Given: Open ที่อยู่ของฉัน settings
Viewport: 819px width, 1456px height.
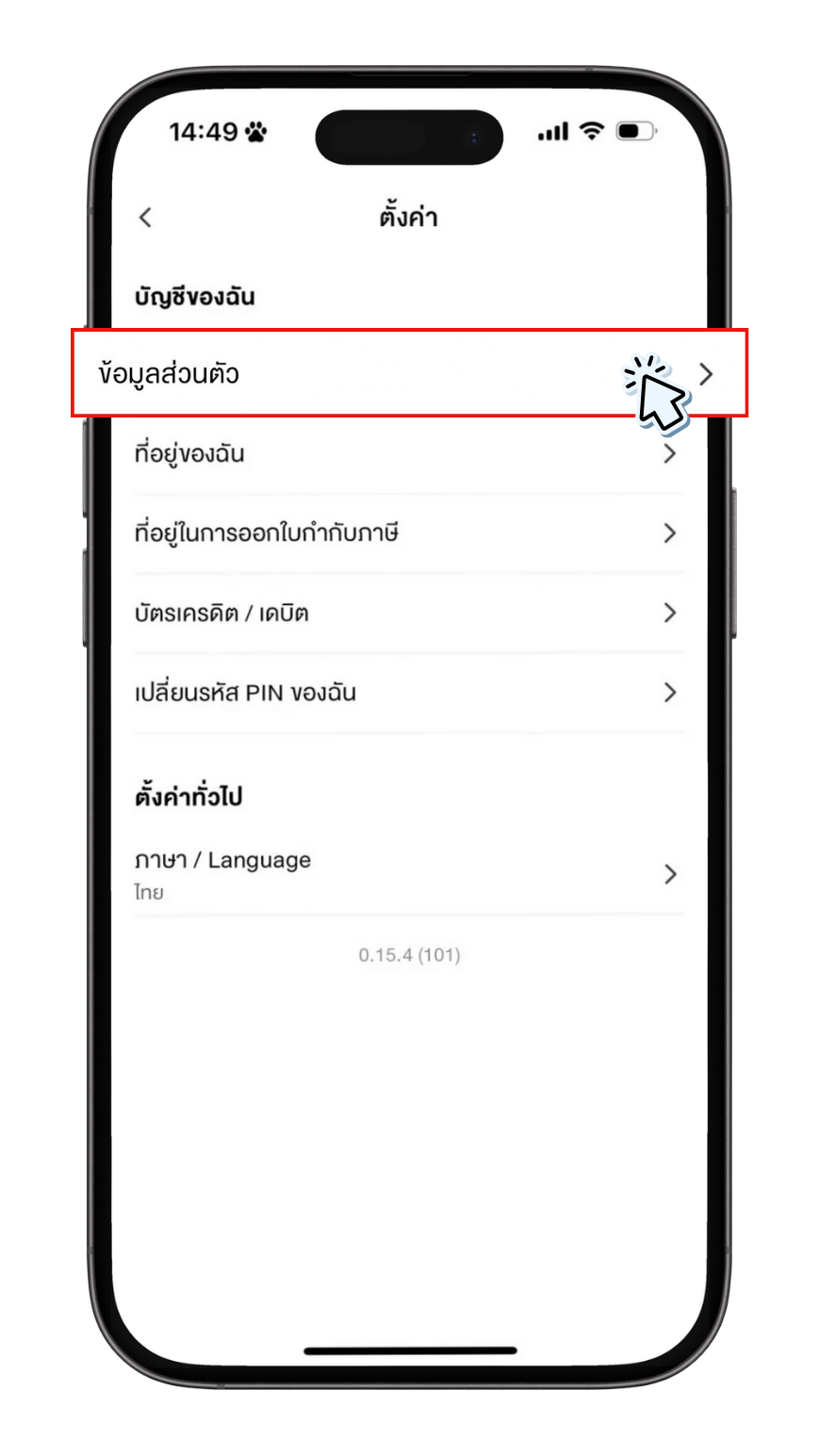Looking at the screenshot, I should click(x=409, y=454).
